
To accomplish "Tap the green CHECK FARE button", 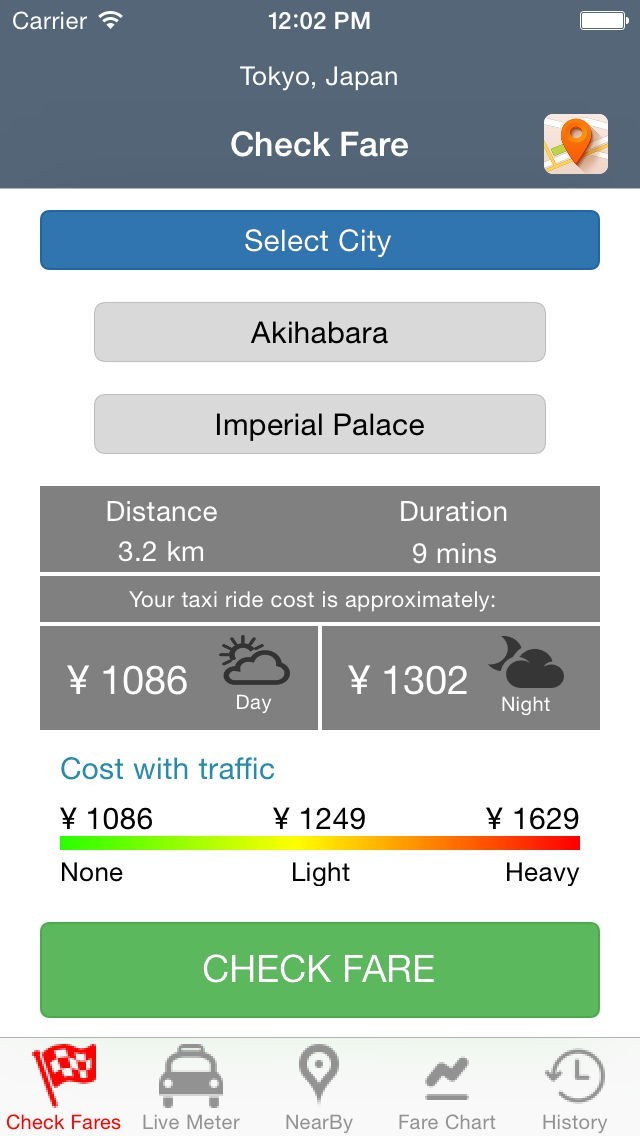I will (x=319, y=969).
